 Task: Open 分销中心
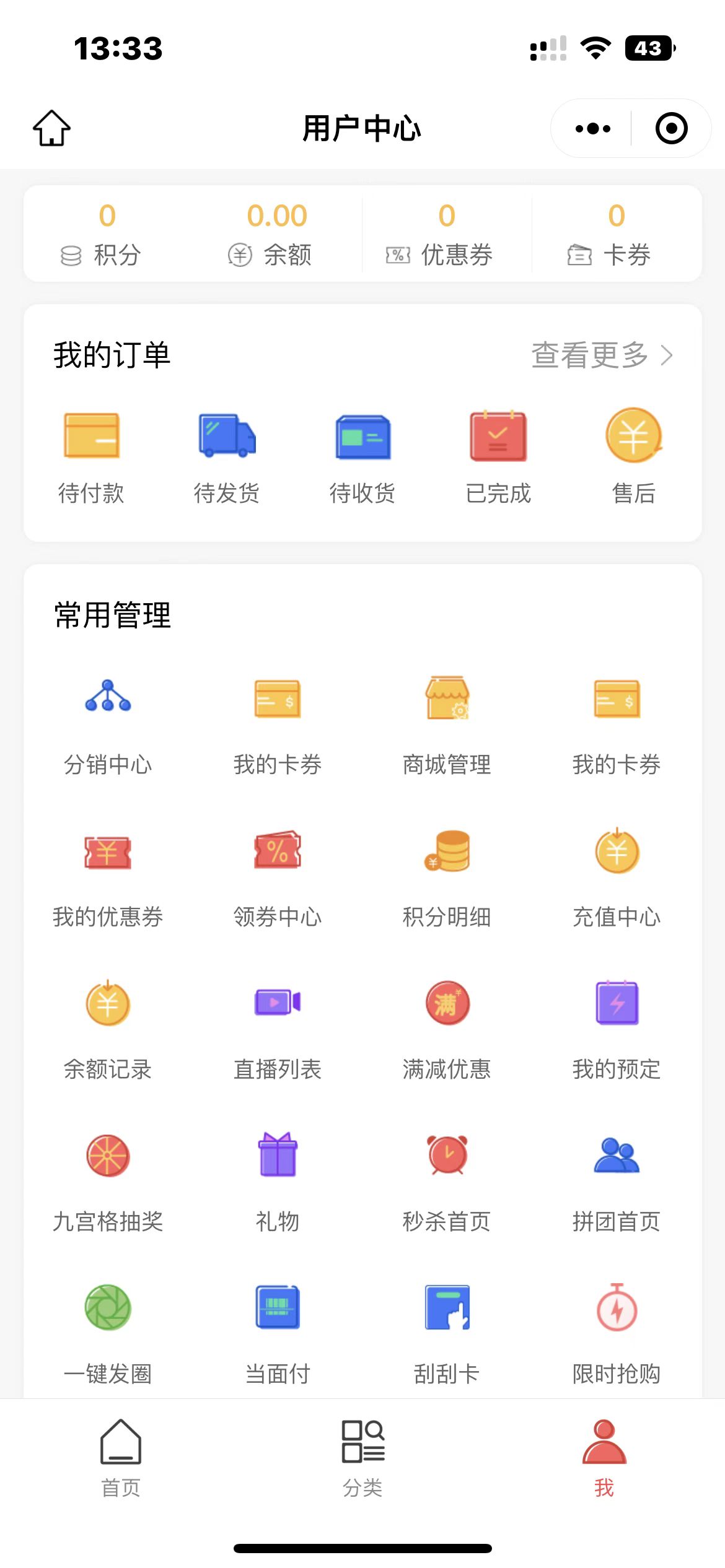(108, 726)
